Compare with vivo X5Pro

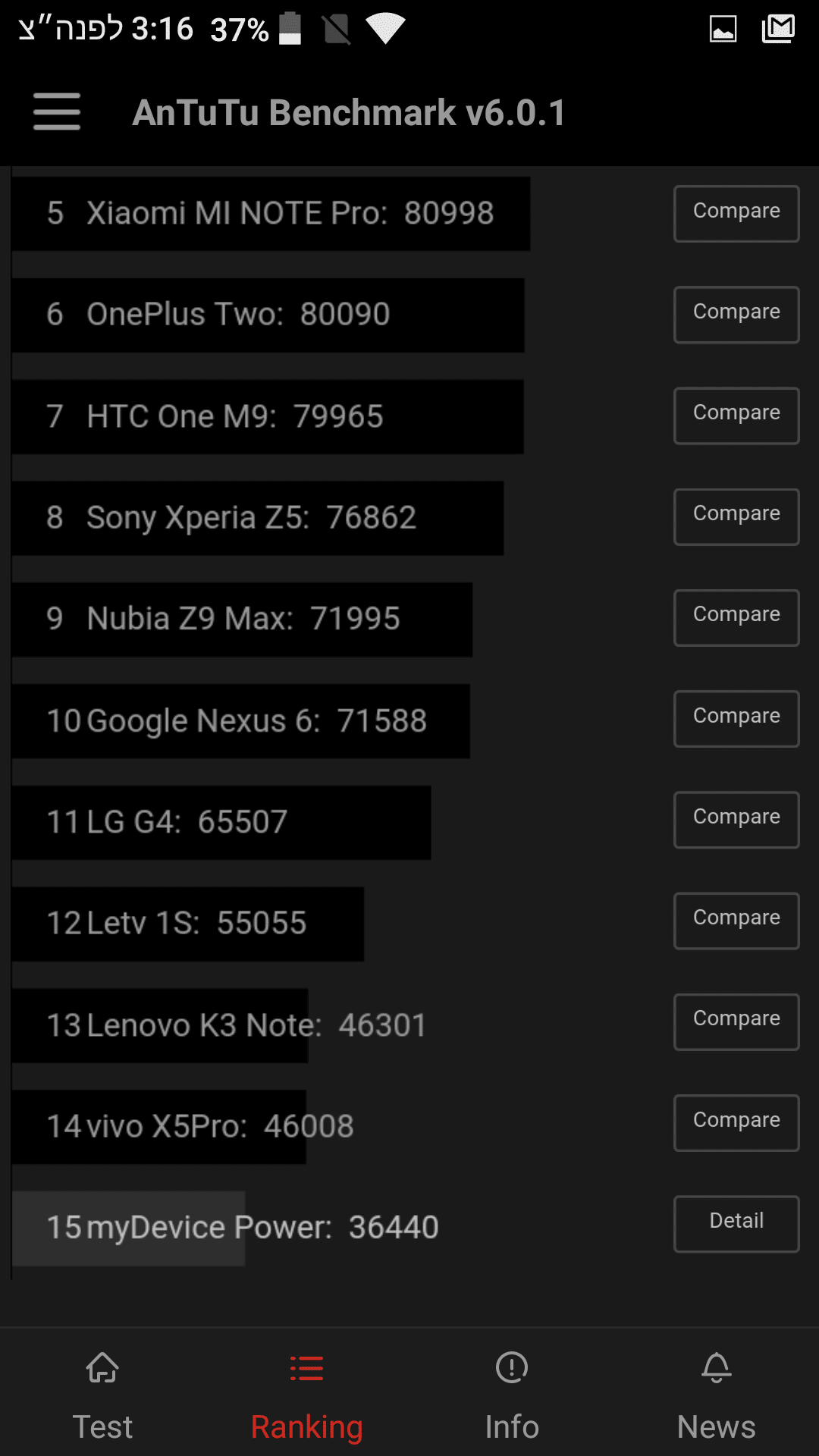pyautogui.click(x=736, y=1122)
